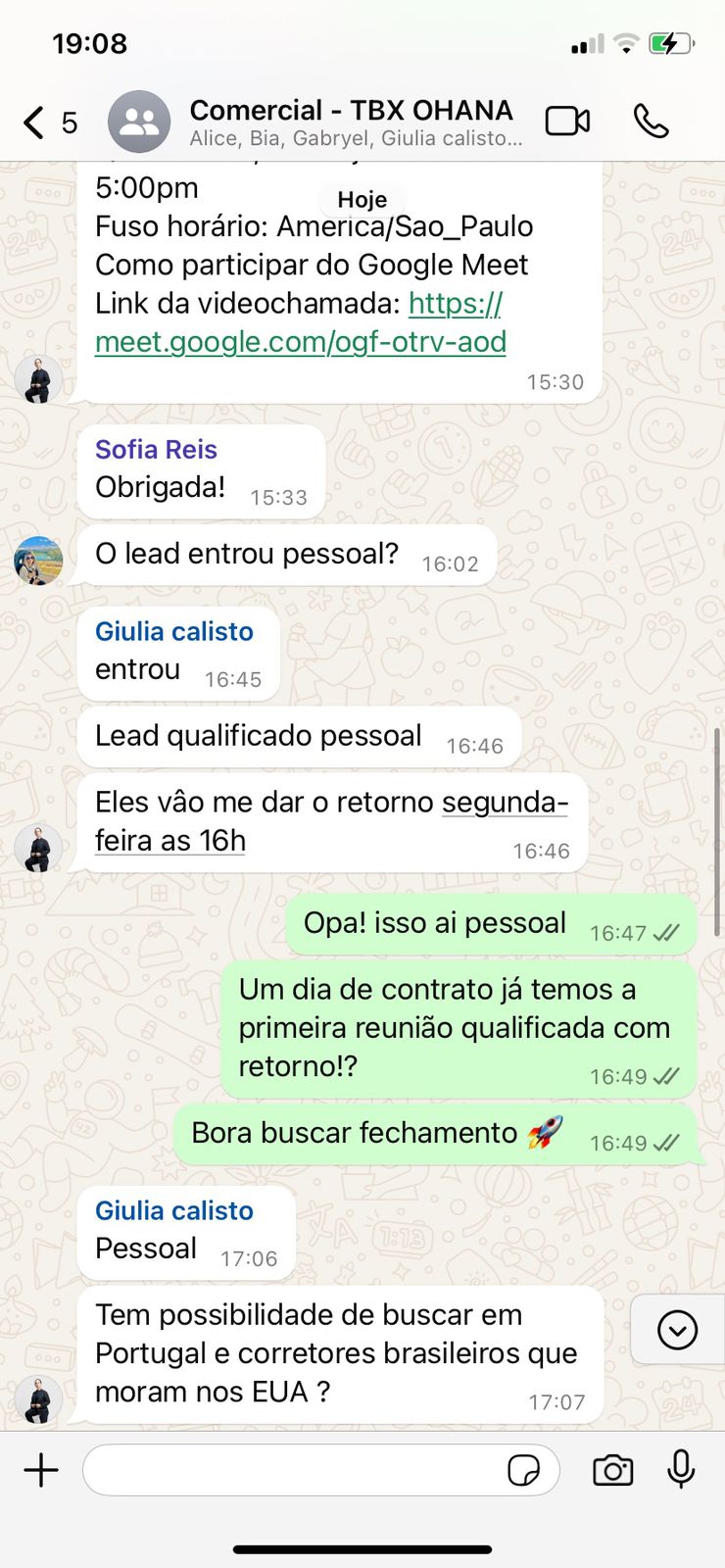Focus the message text field
The height and width of the screenshot is (1568, 725).
coord(294,1470)
